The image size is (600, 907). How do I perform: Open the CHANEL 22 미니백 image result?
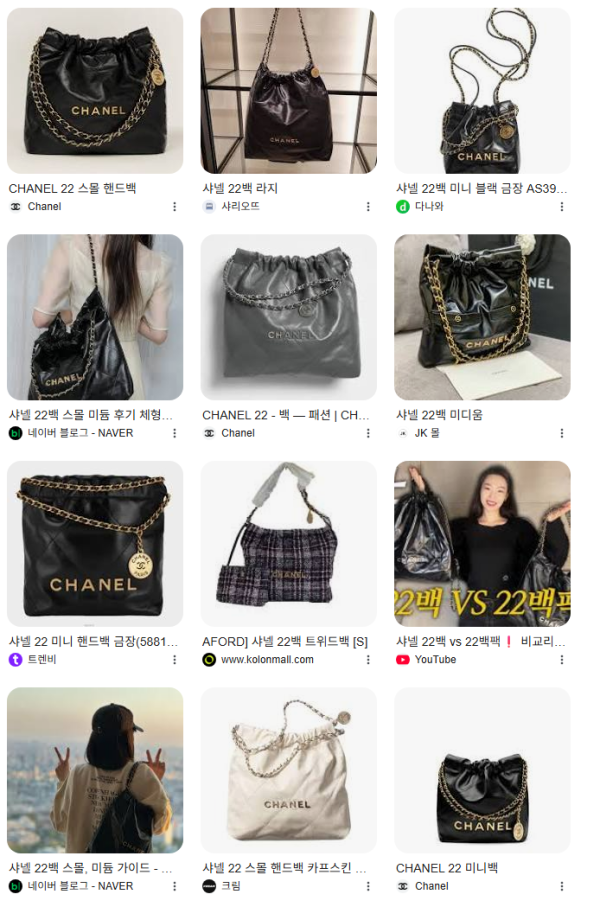[x=482, y=770]
